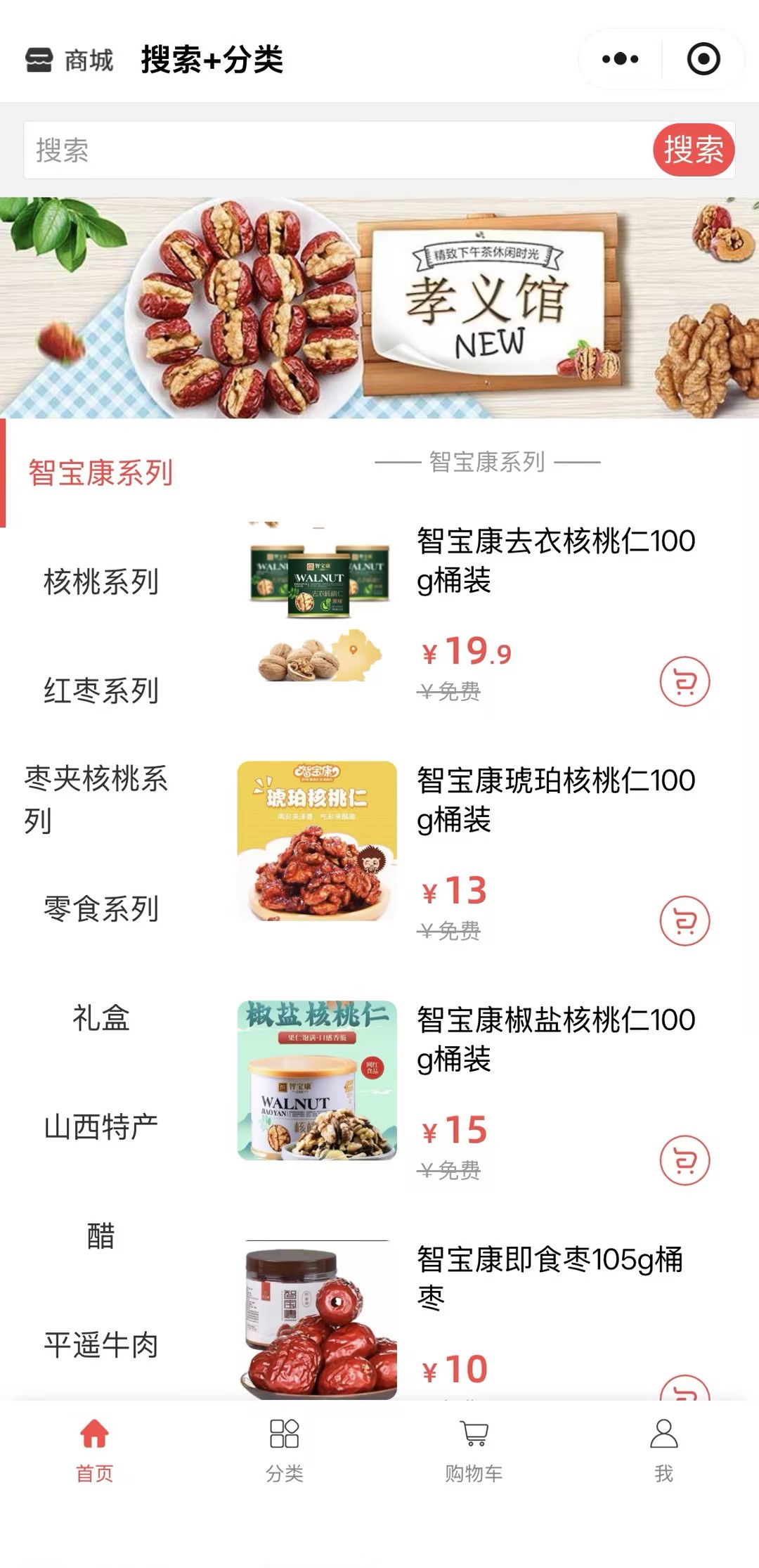The image size is (759, 1568).
Task: Choose the 零食系列 category
Action: [x=101, y=908]
